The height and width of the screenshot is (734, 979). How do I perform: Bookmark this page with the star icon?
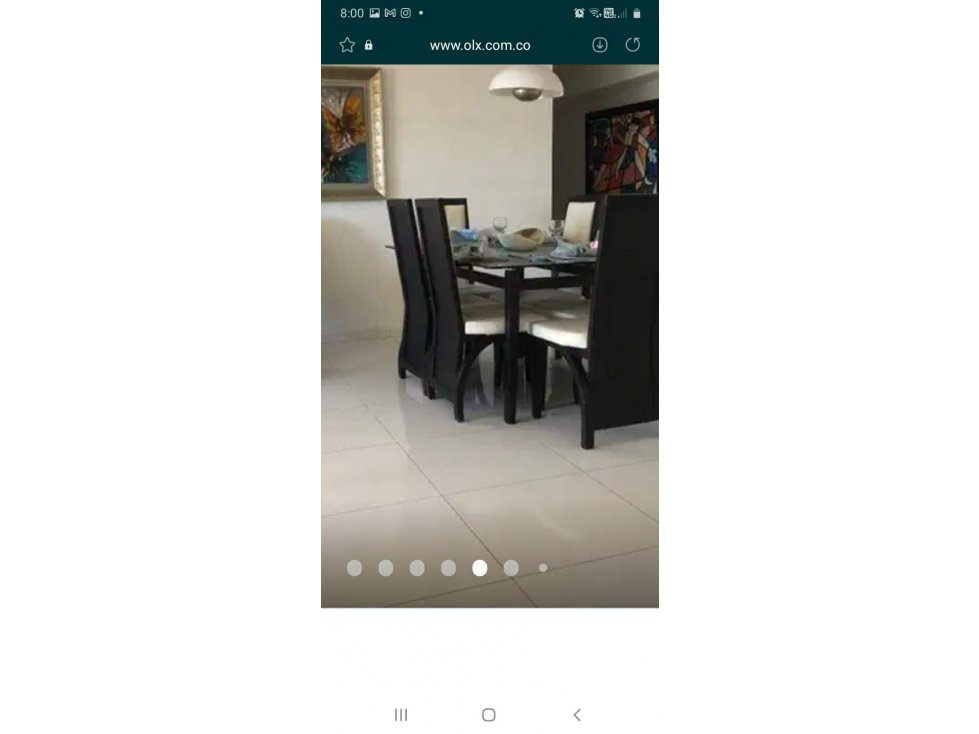tap(347, 45)
